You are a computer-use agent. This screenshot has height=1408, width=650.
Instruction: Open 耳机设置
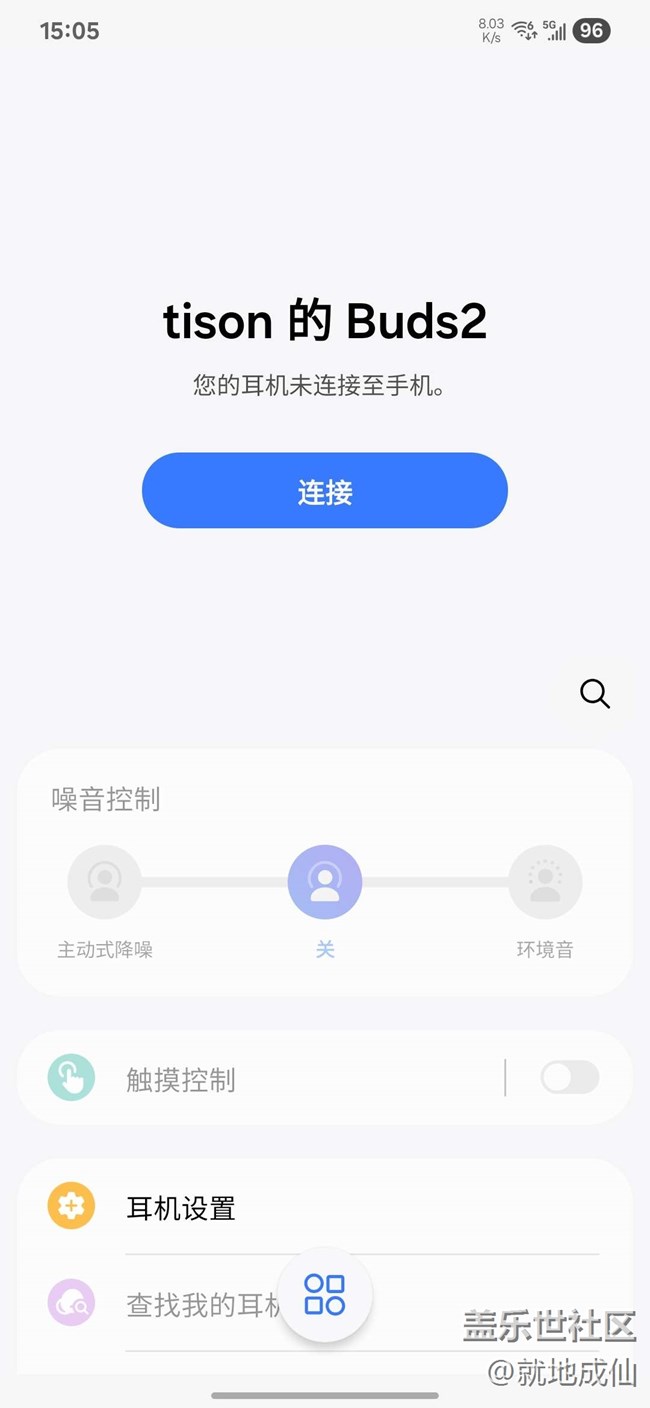[325, 1208]
